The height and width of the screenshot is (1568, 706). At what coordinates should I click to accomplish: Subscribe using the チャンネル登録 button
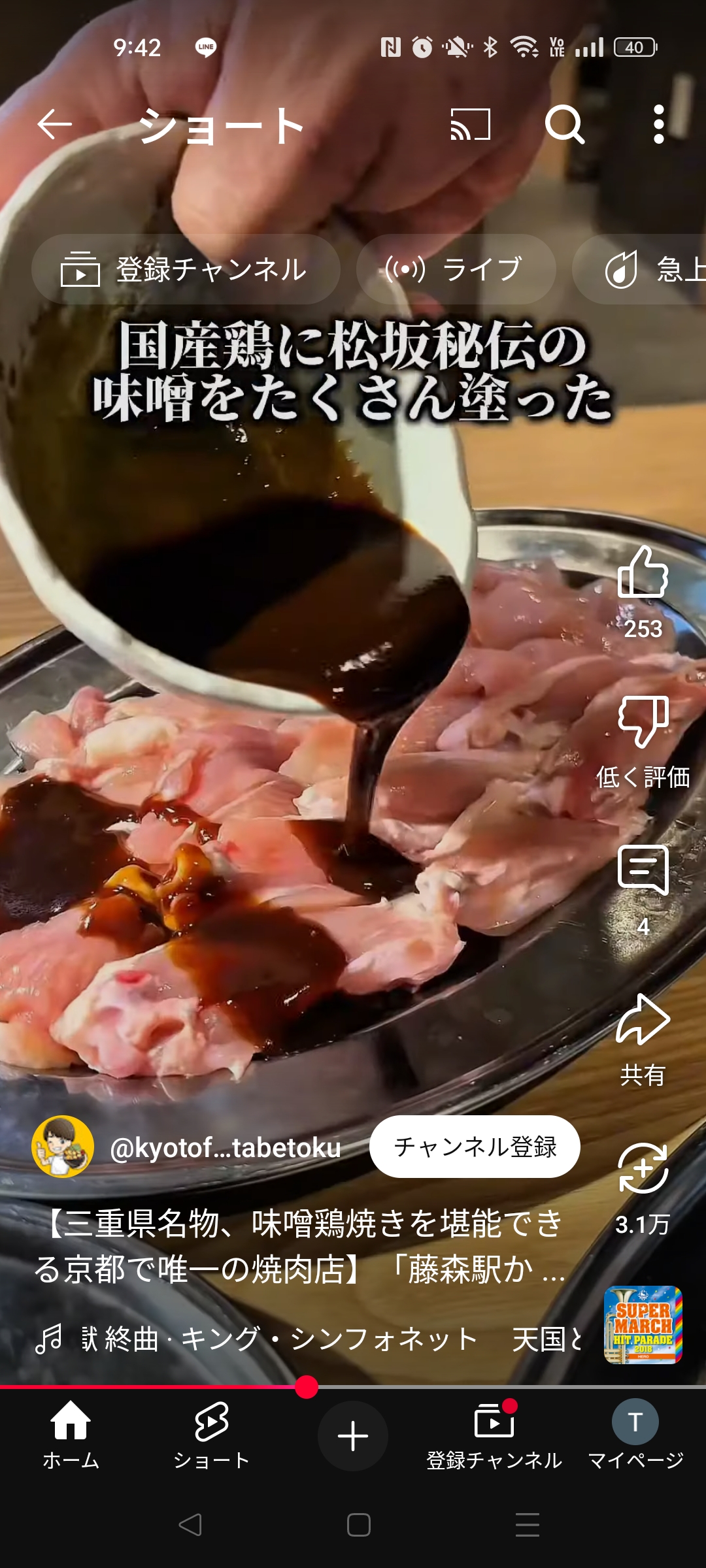click(x=475, y=1147)
